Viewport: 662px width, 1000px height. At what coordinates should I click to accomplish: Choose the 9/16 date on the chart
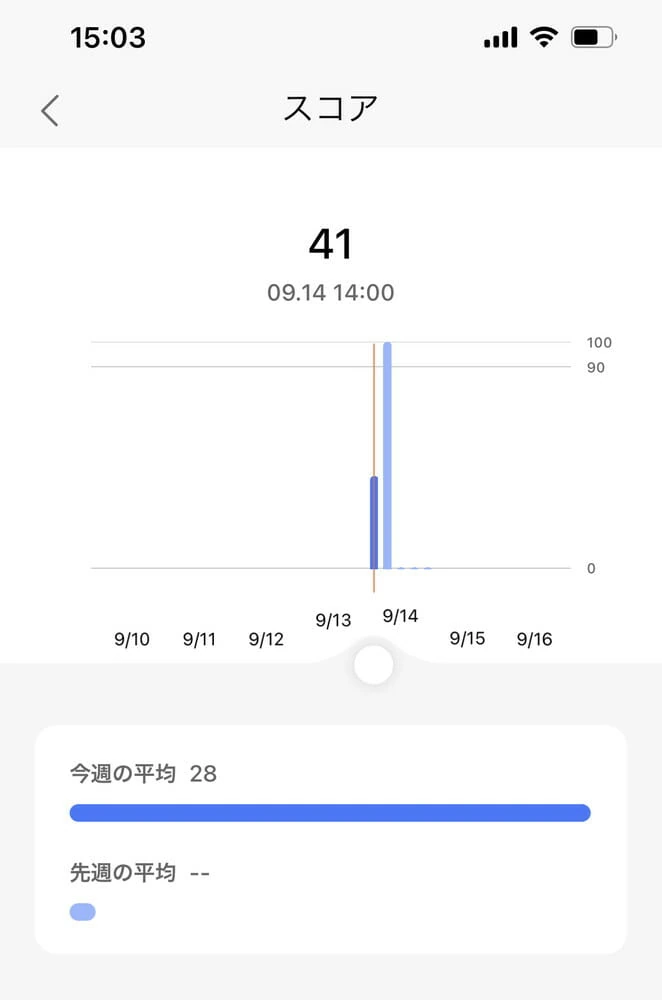coord(534,639)
